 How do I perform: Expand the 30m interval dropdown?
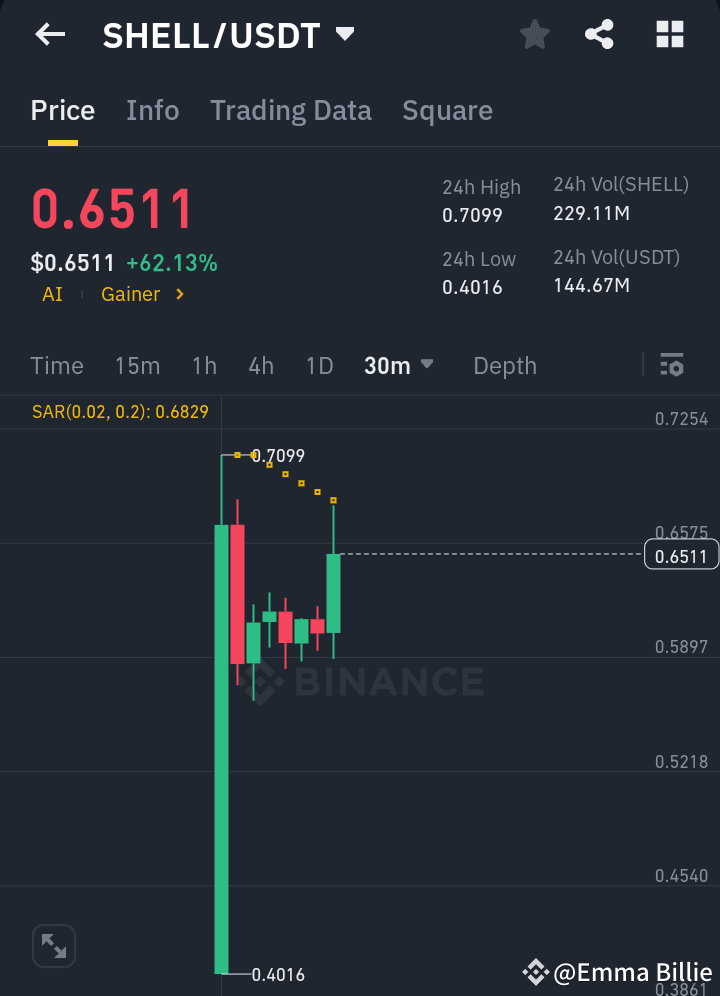398,366
